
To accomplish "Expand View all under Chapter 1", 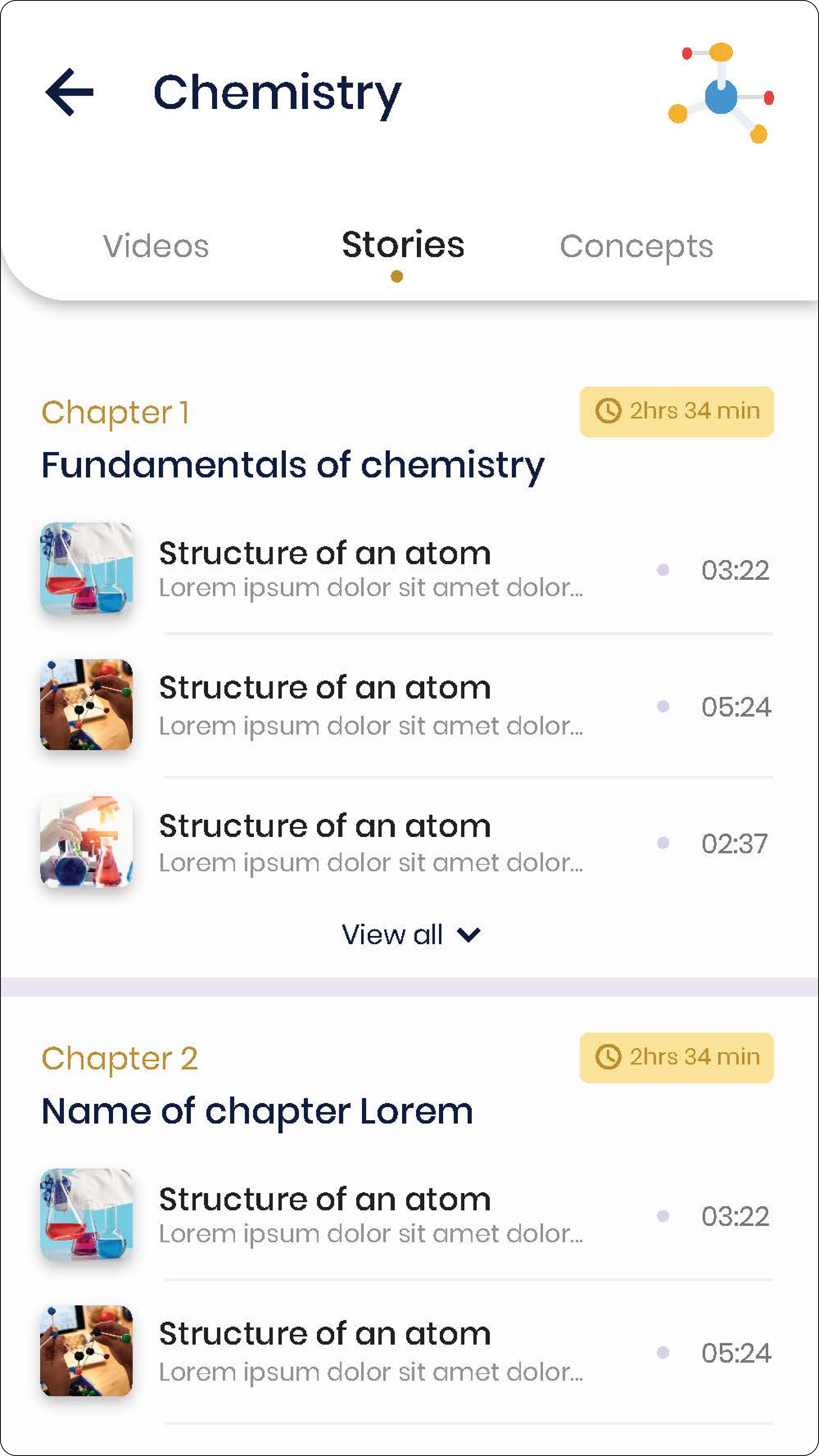I will coord(412,935).
